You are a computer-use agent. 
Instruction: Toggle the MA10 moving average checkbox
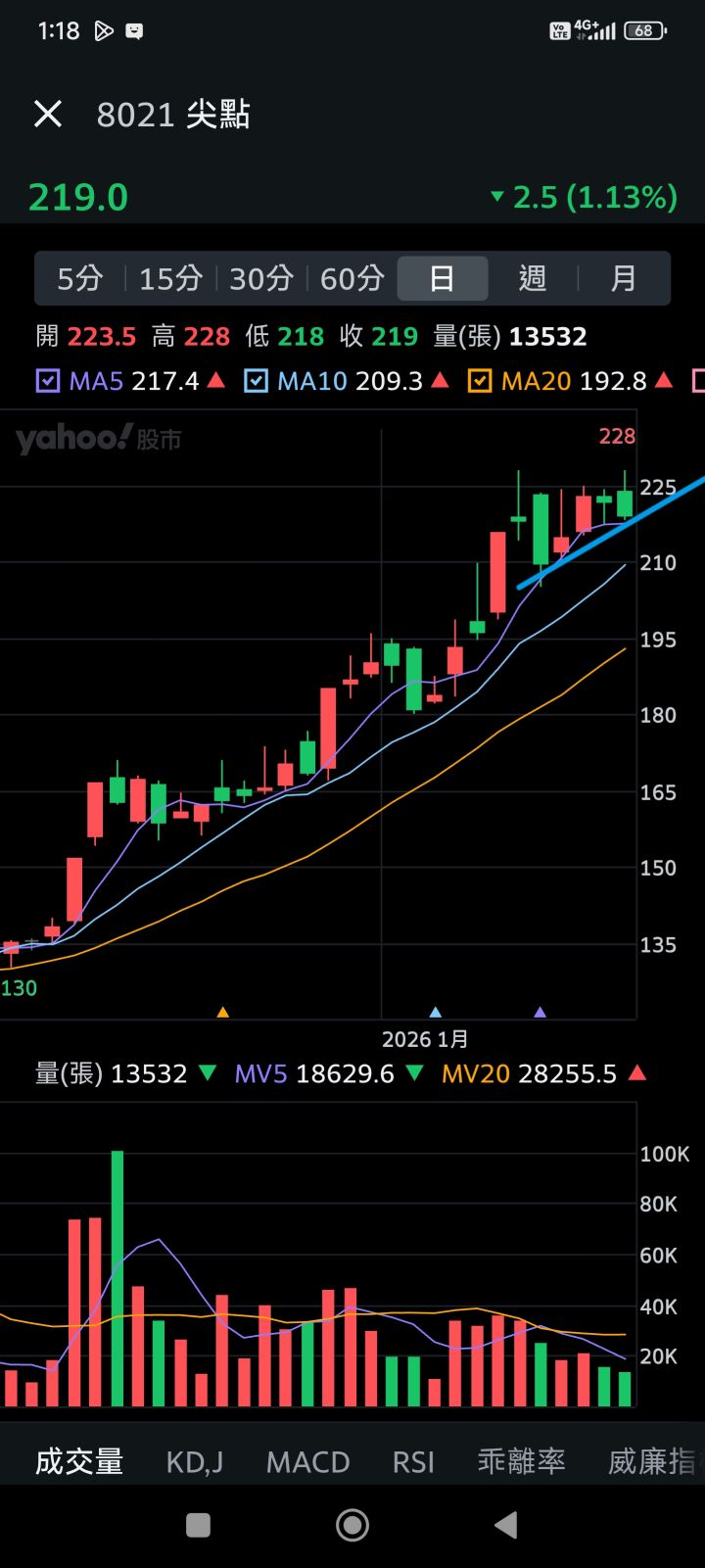(257, 380)
